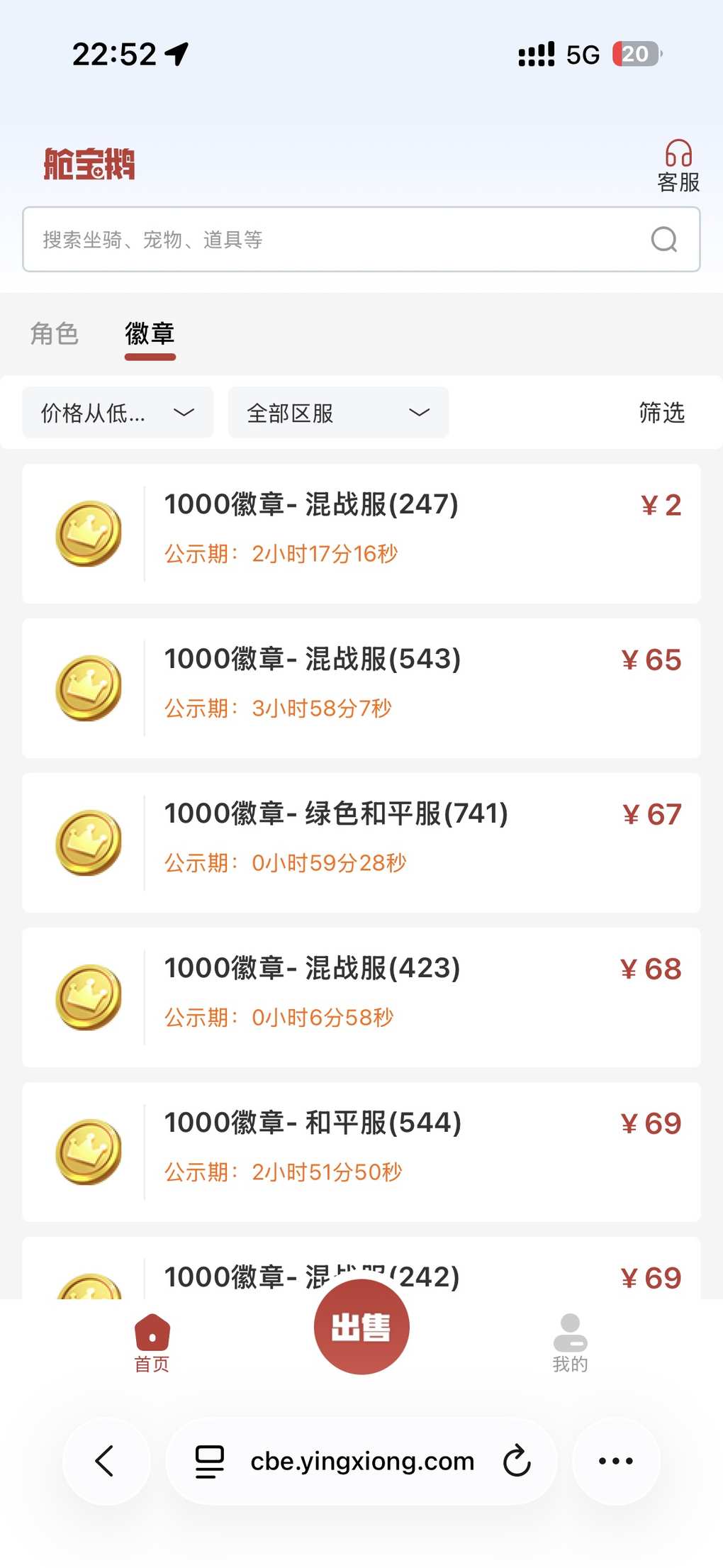Open 客服 customer service

678,166
